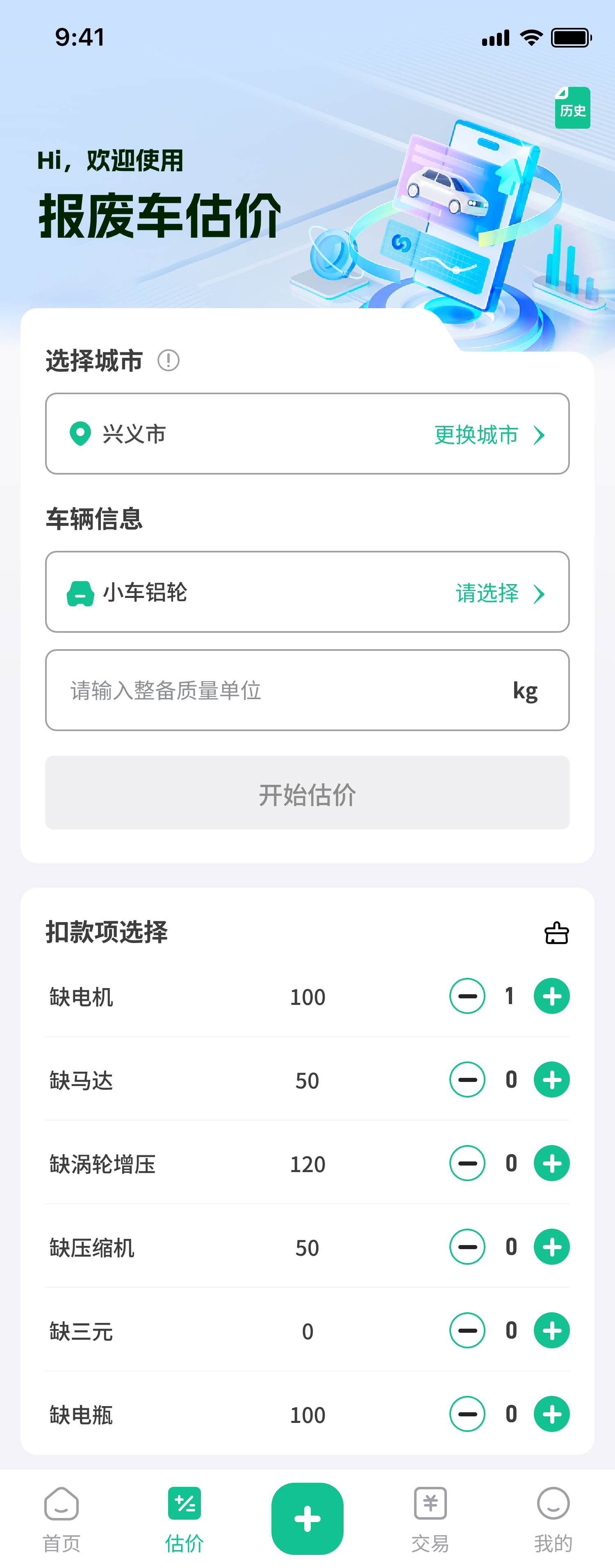Click the car icon next to 小车铝轮

tap(80, 592)
